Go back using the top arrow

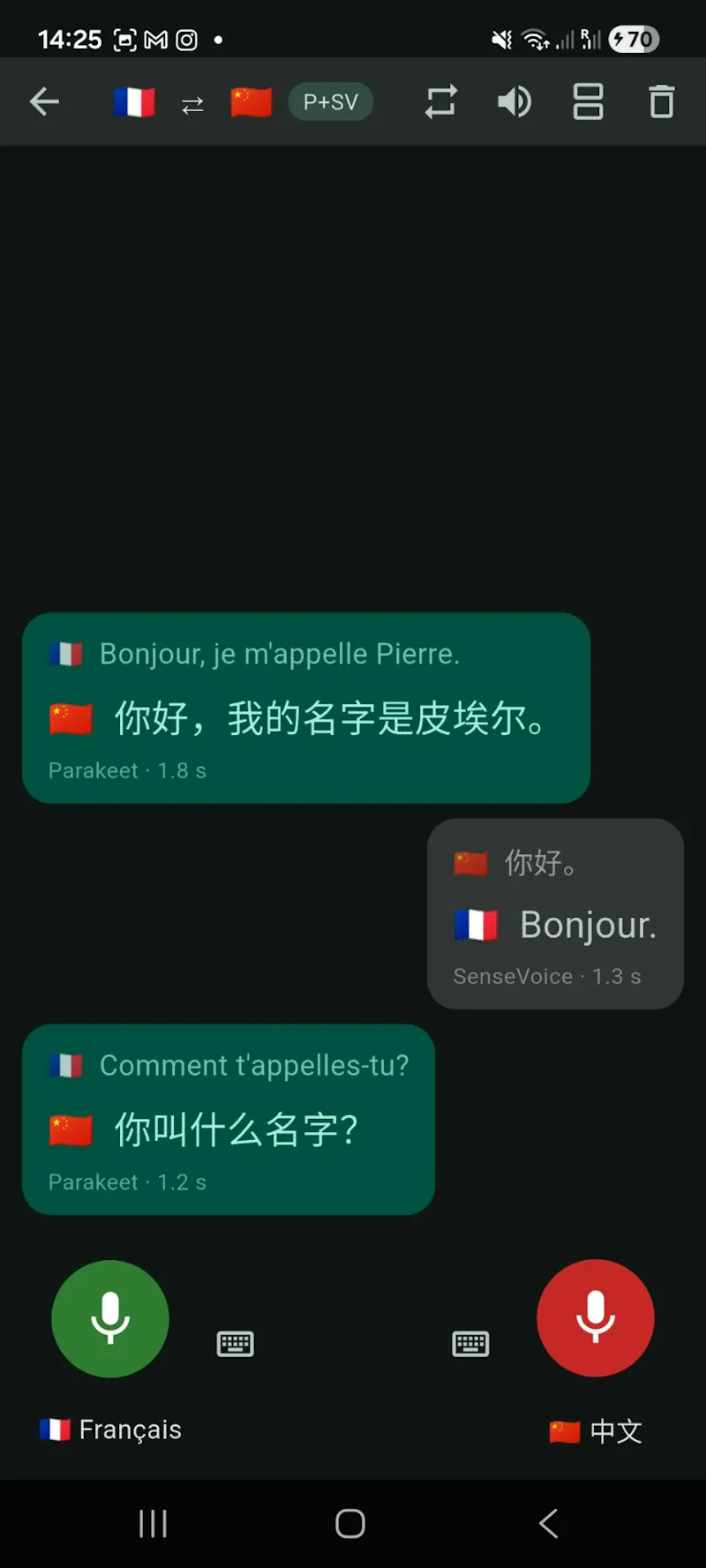point(44,102)
